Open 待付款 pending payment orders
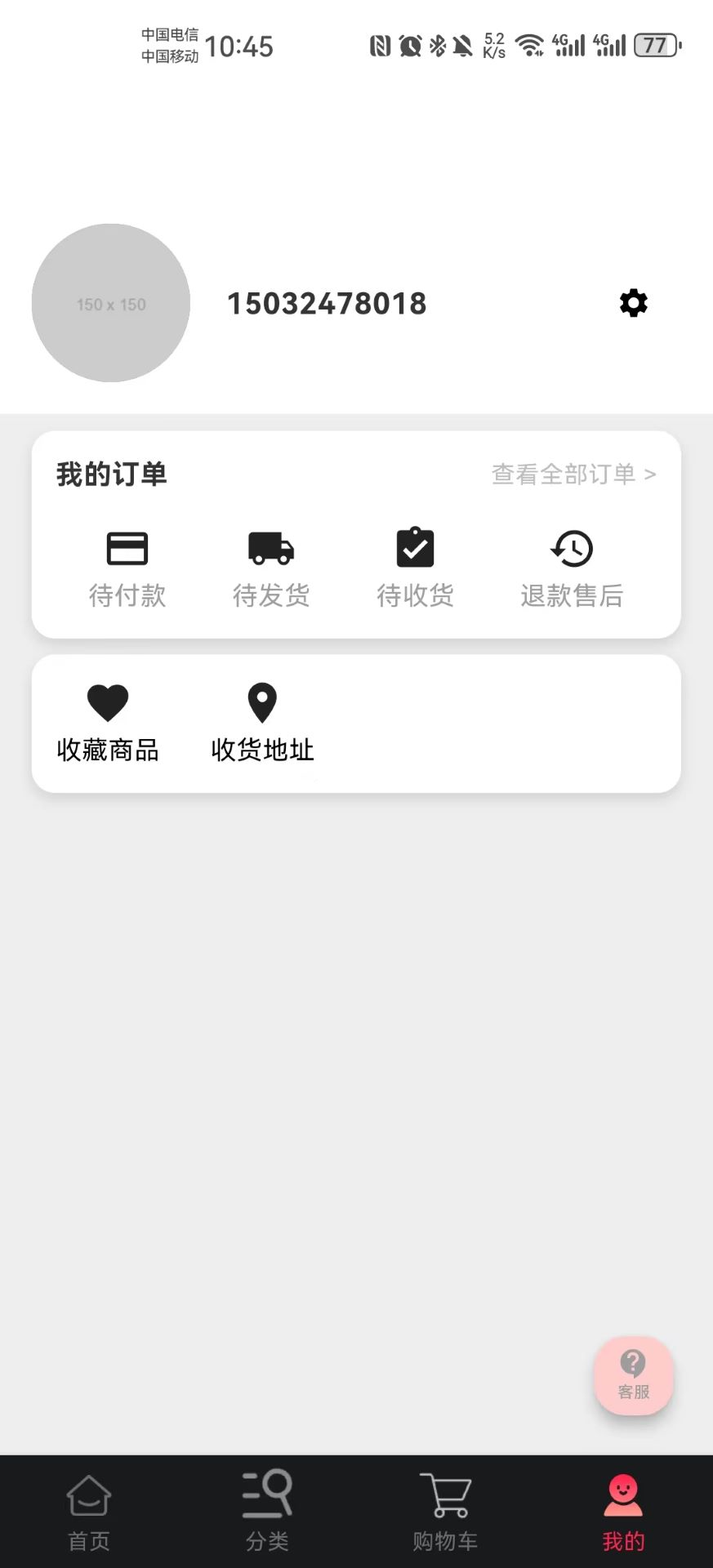Viewport: 713px width, 1568px height. [x=127, y=569]
